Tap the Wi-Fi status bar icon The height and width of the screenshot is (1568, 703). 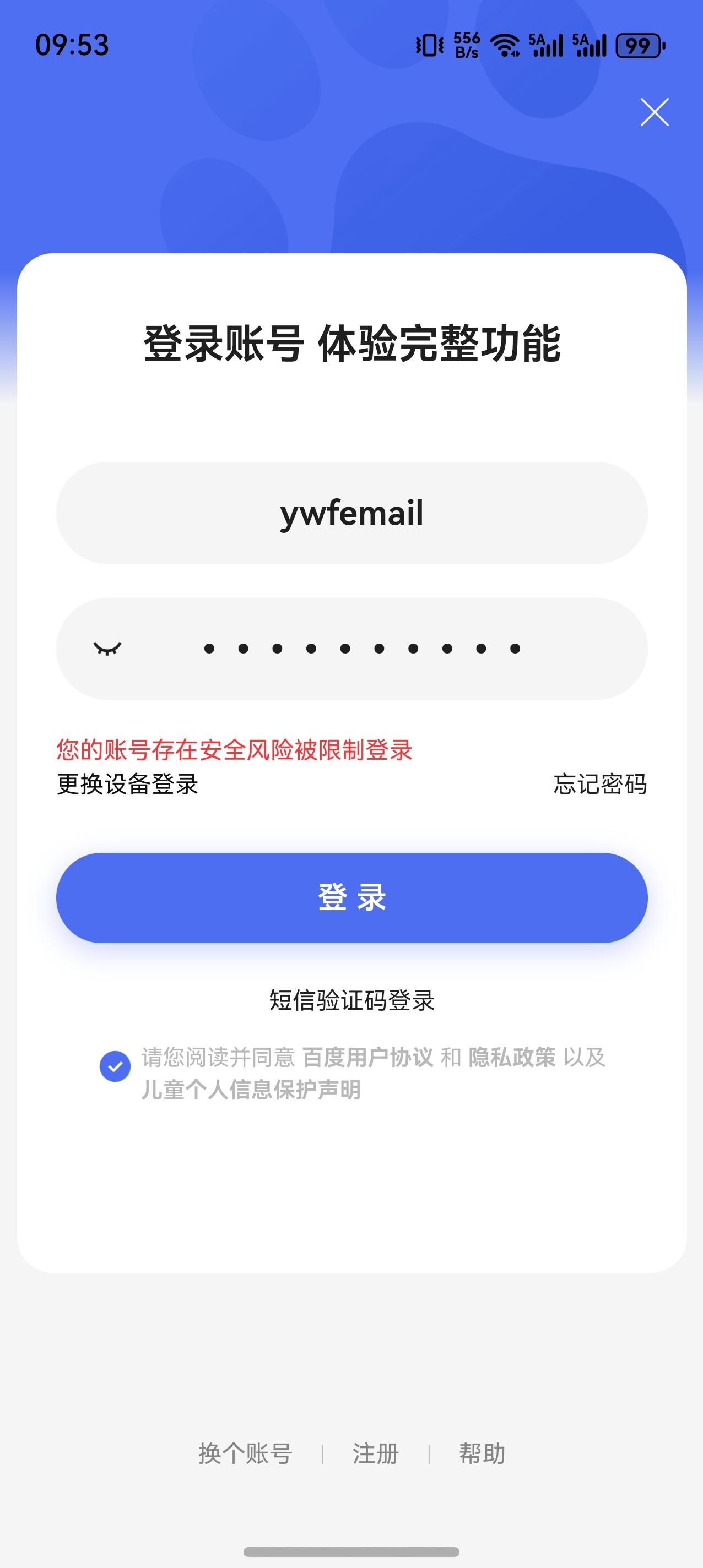coord(506,44)
